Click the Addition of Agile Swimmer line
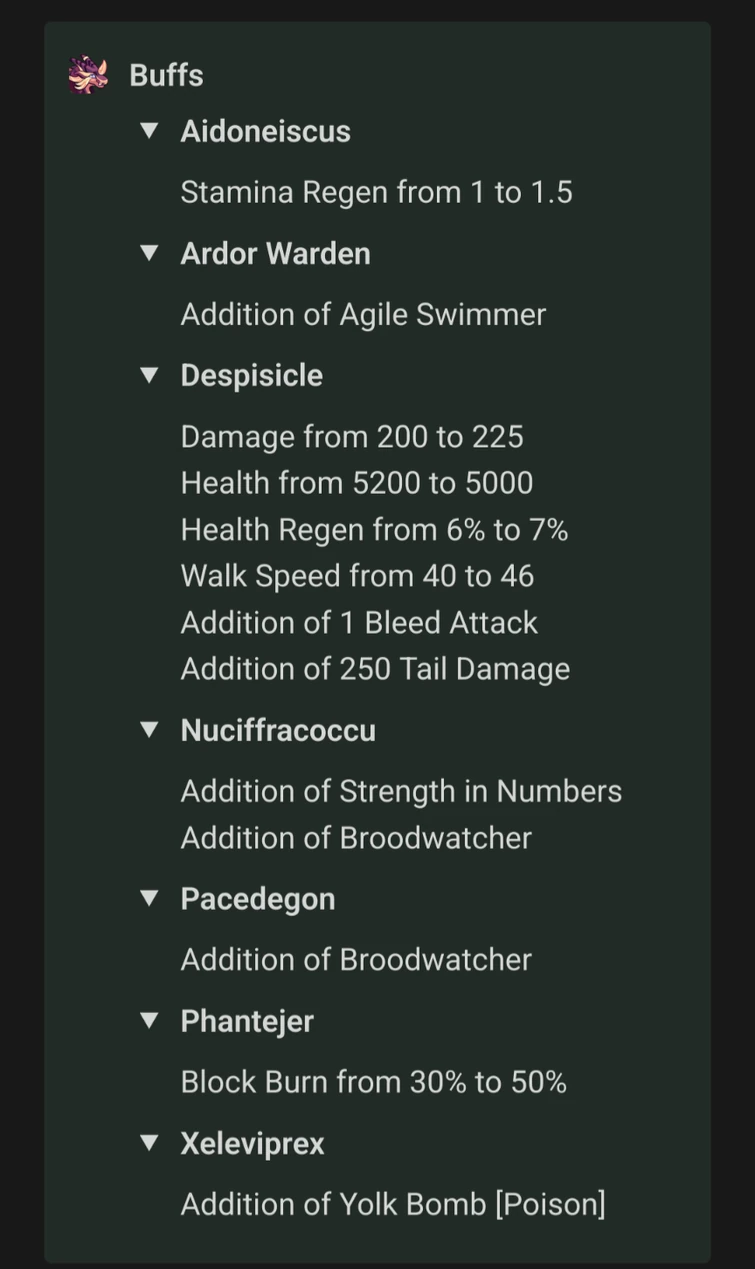The width and height of the screenshot is (755, 1269). [x=362, y=314]
